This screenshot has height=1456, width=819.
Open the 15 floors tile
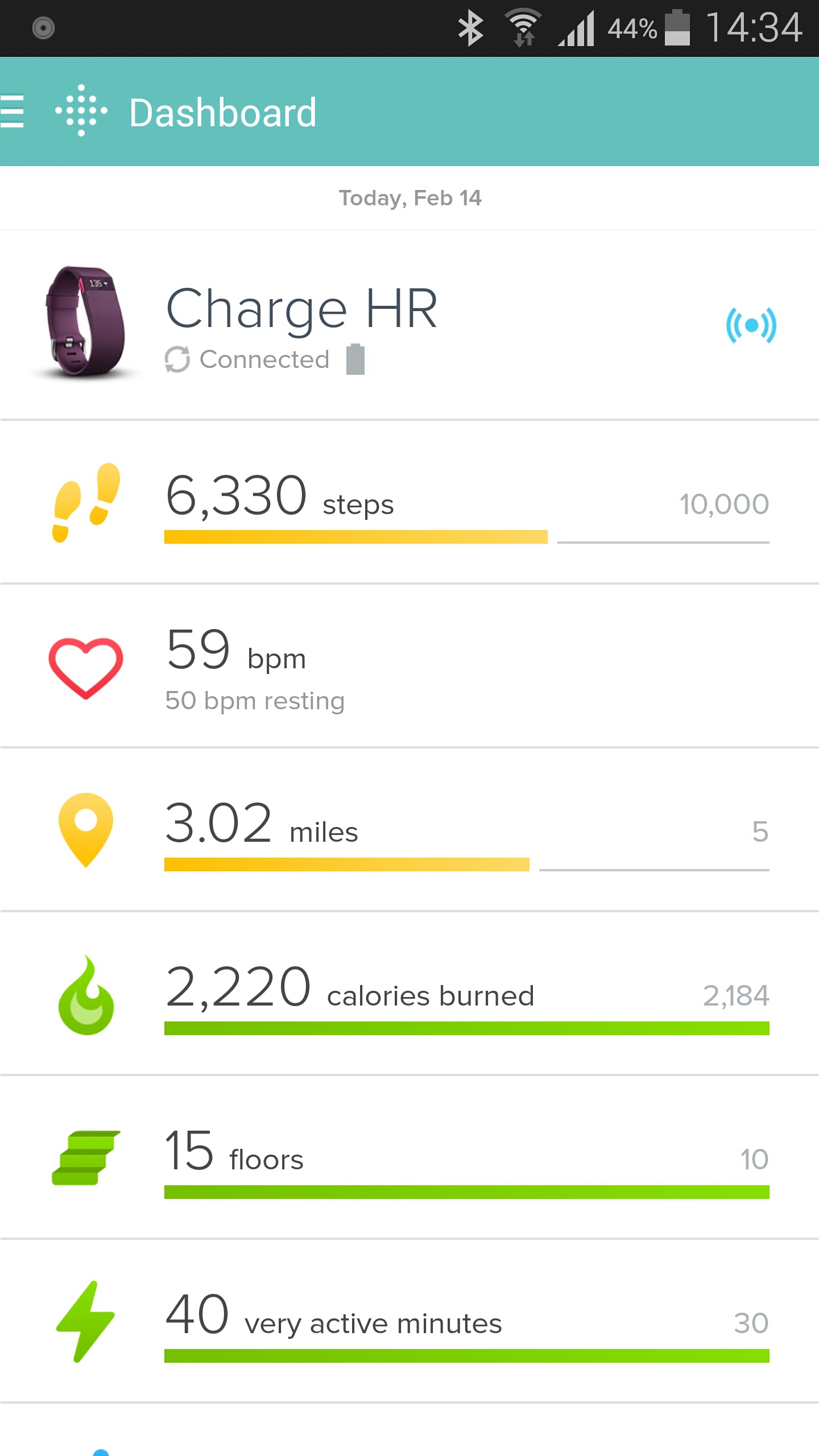pyautogui.click(x=409, y=1158)
